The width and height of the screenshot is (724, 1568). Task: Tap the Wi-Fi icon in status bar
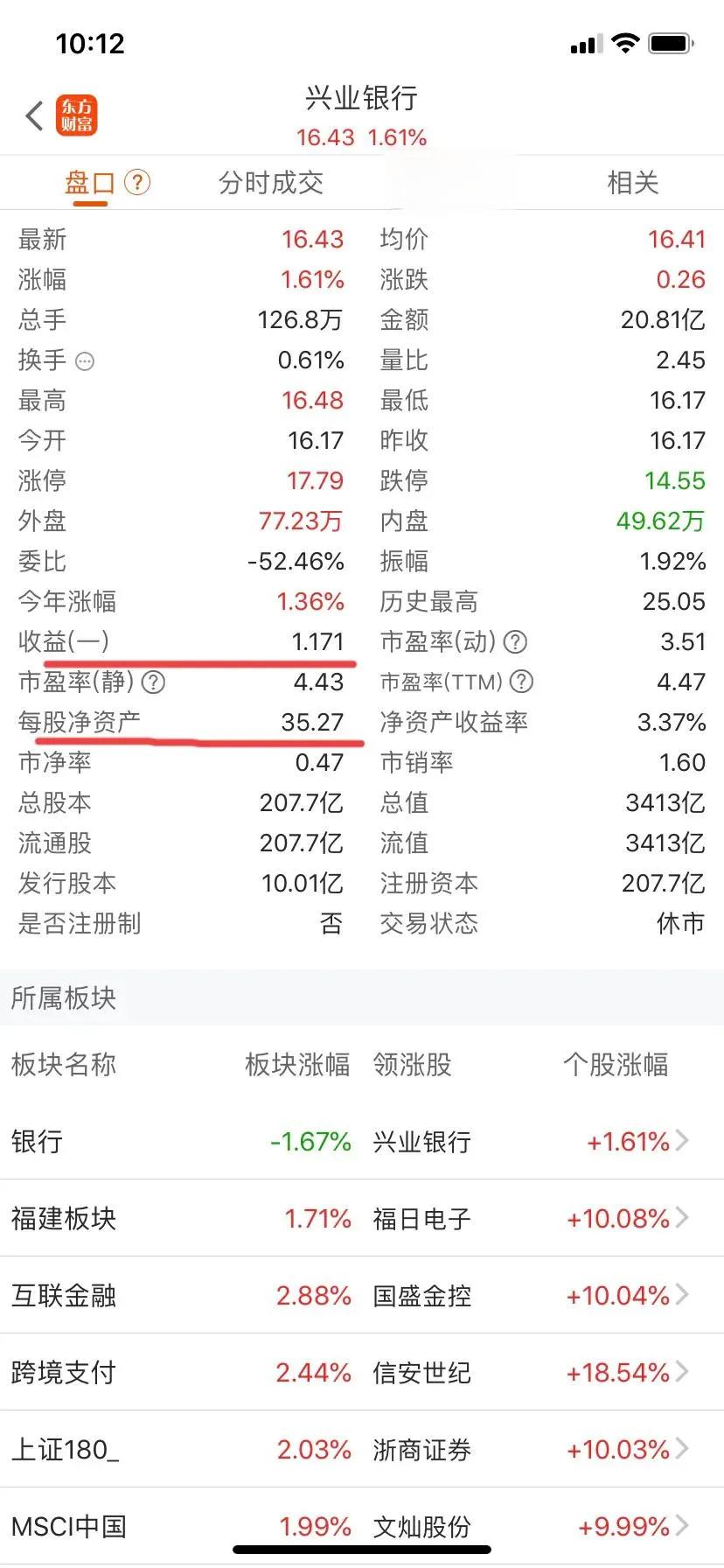click(624, 42)
